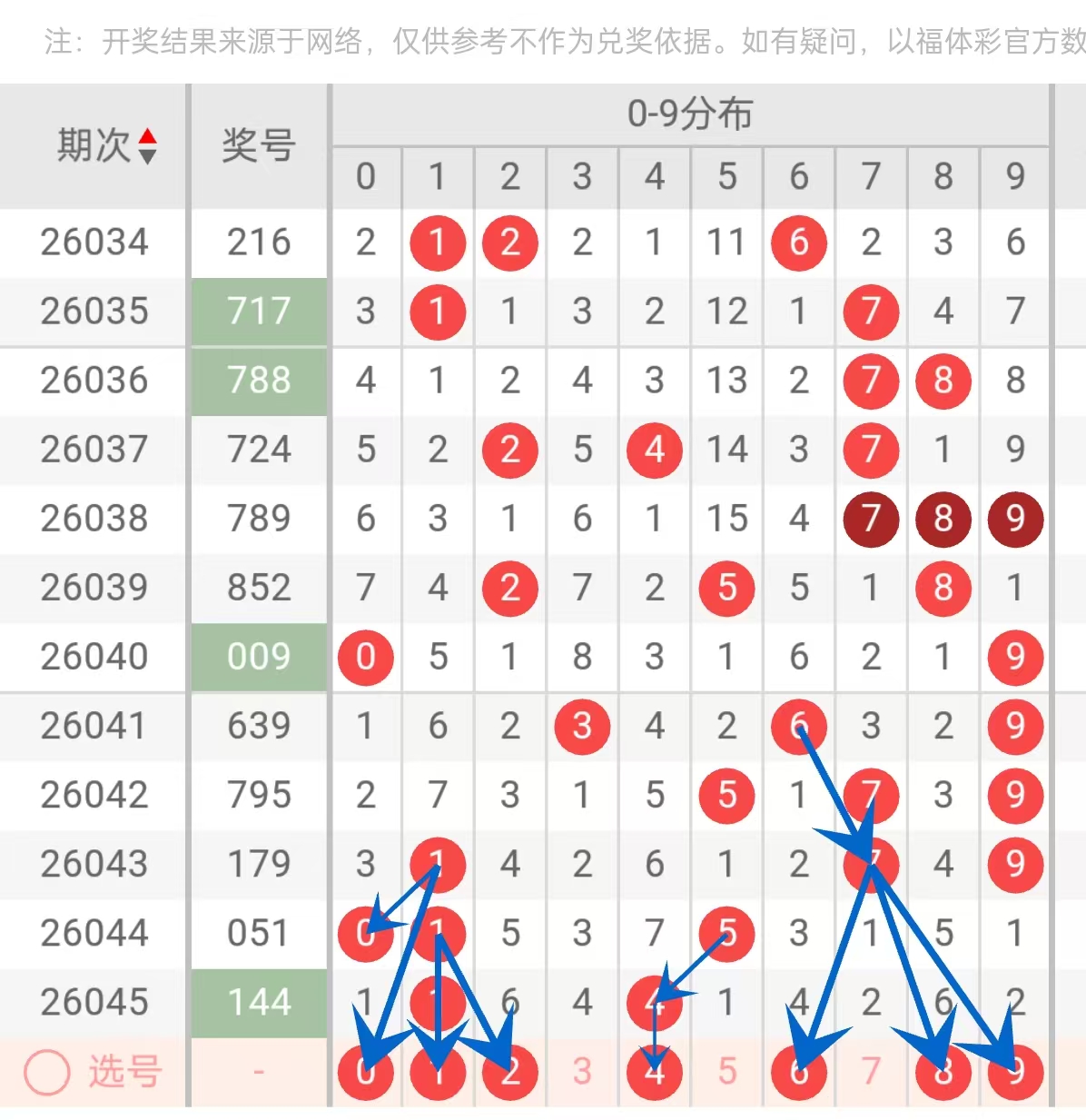
Task: Click the dark red circled 9 in row 26038
Action: coord(1014,519)
